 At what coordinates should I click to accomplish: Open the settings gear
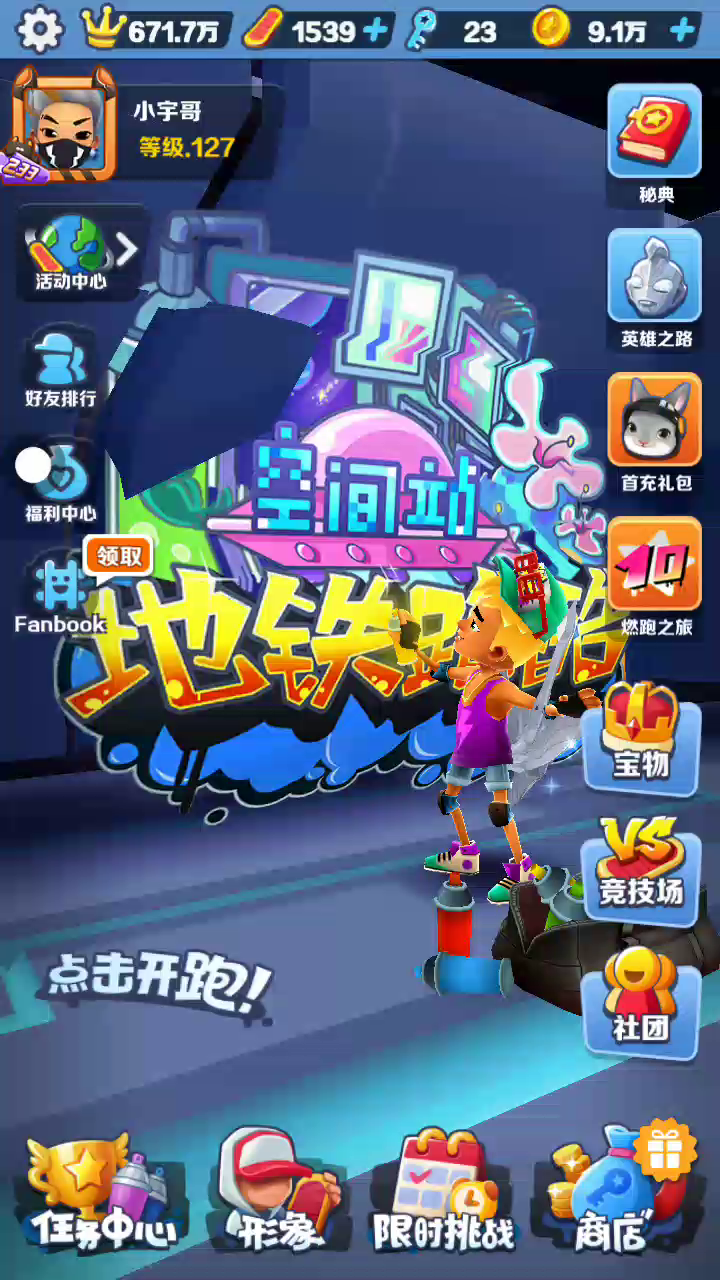[40, 31]
